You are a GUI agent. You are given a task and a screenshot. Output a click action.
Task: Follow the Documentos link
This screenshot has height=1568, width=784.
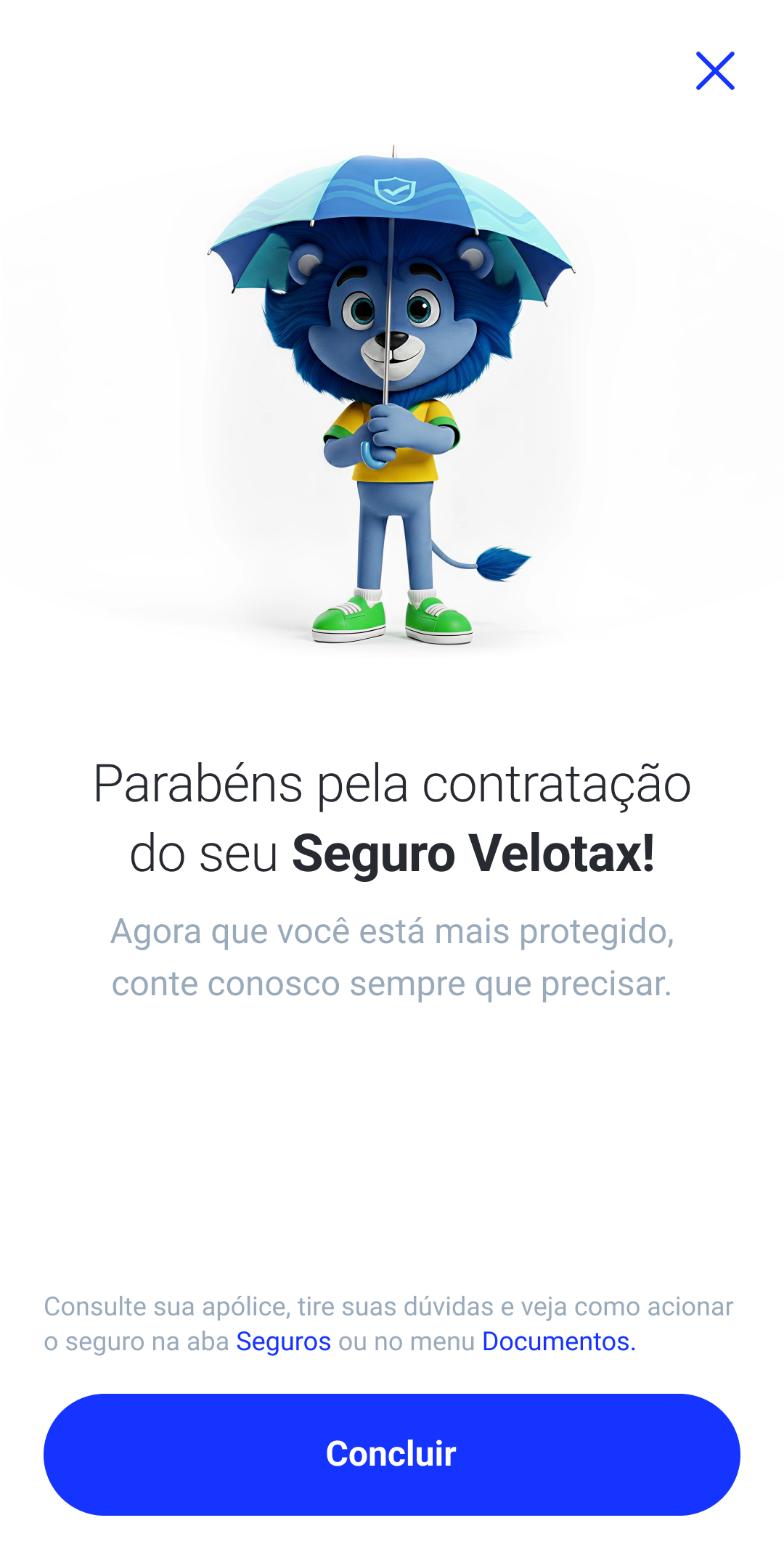pos(559,1342)
